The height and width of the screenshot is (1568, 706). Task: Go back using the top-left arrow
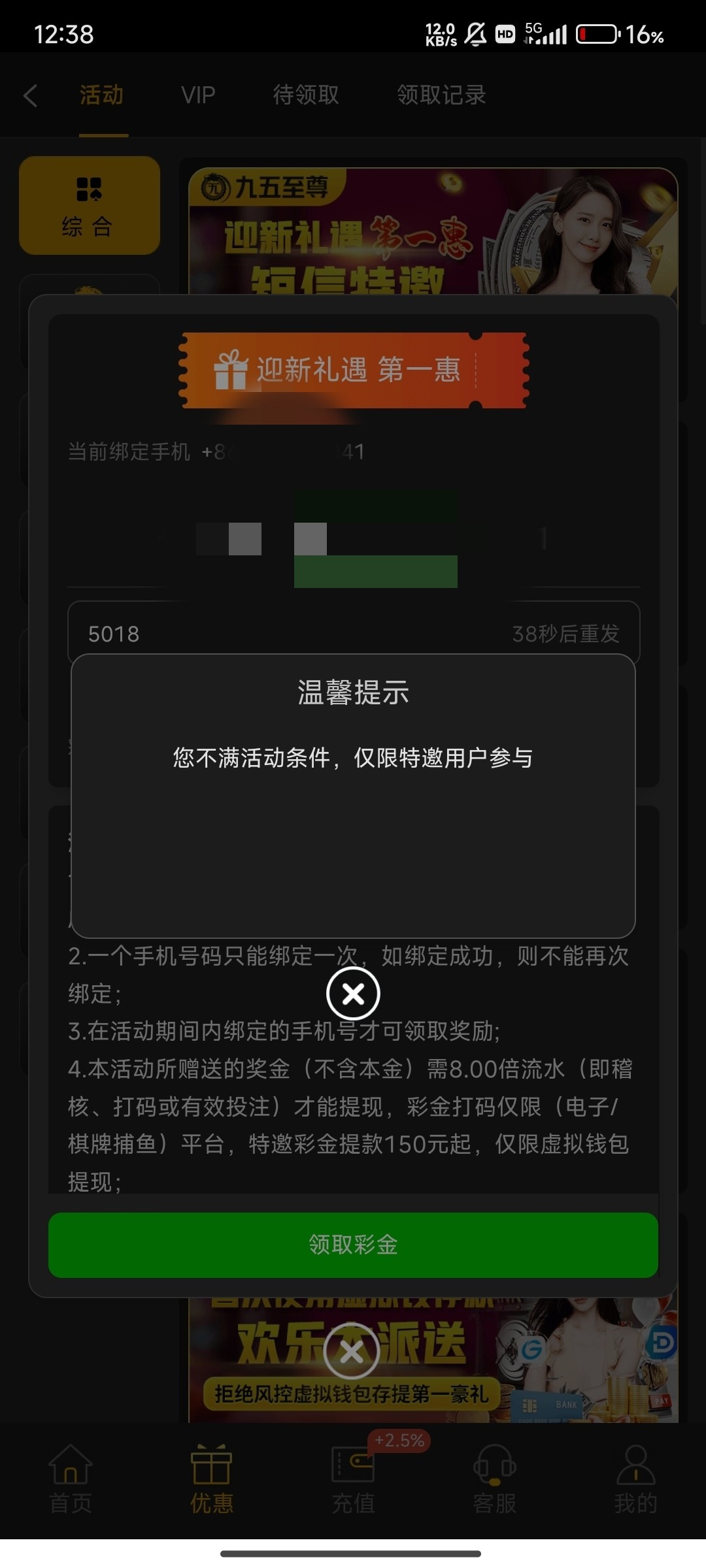pos(30,95)
